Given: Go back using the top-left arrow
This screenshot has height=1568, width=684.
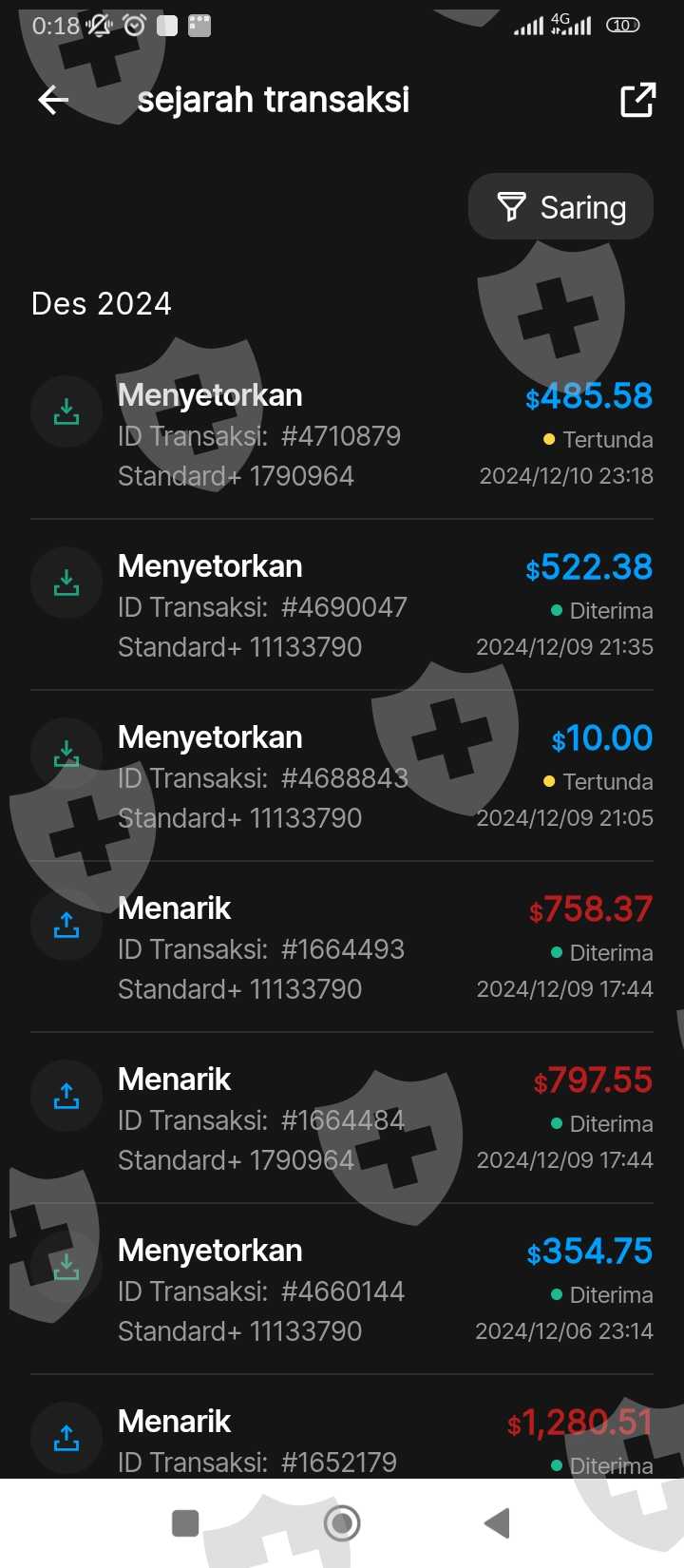Looking at the screenshot, I should [x=53, y=100].
